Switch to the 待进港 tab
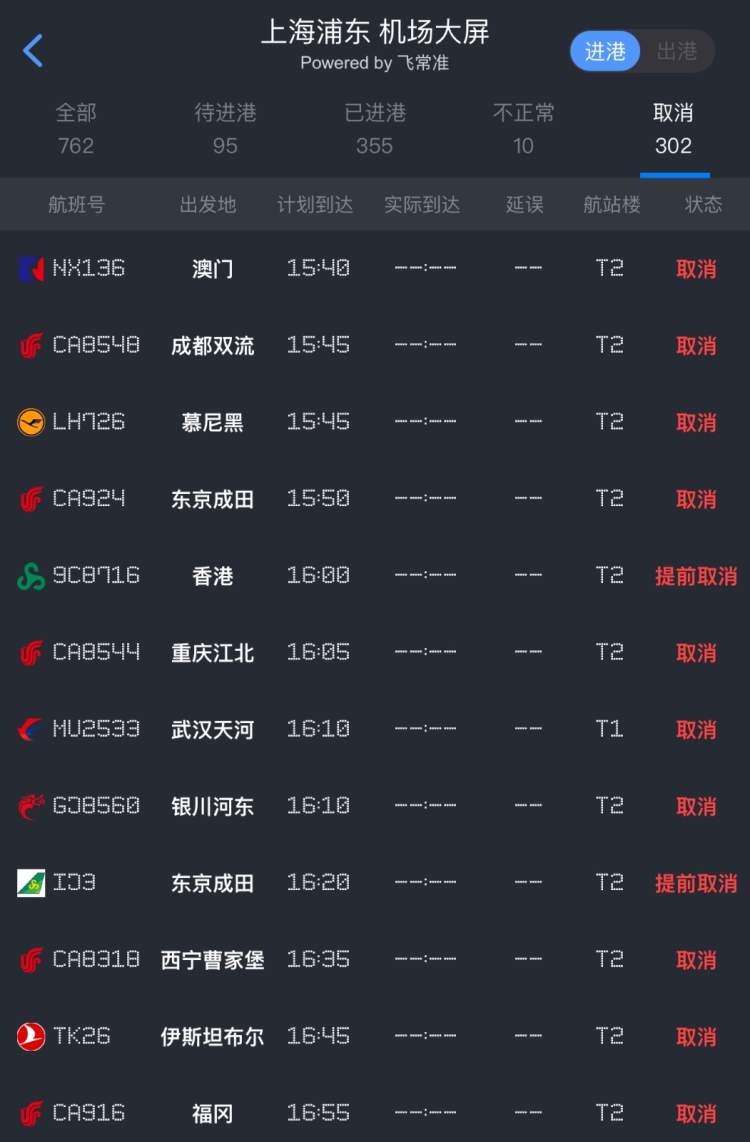 [225, 129]
